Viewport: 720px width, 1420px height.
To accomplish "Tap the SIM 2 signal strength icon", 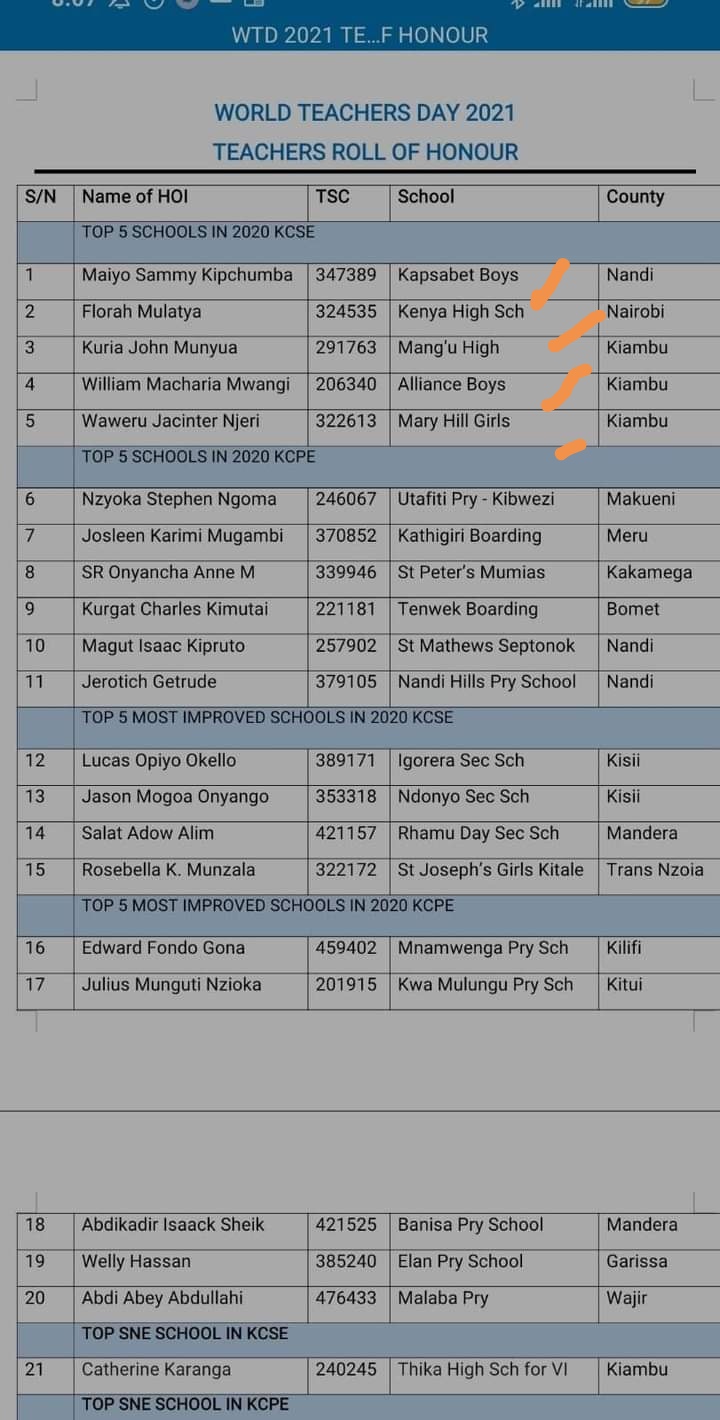I will [600, 5].
